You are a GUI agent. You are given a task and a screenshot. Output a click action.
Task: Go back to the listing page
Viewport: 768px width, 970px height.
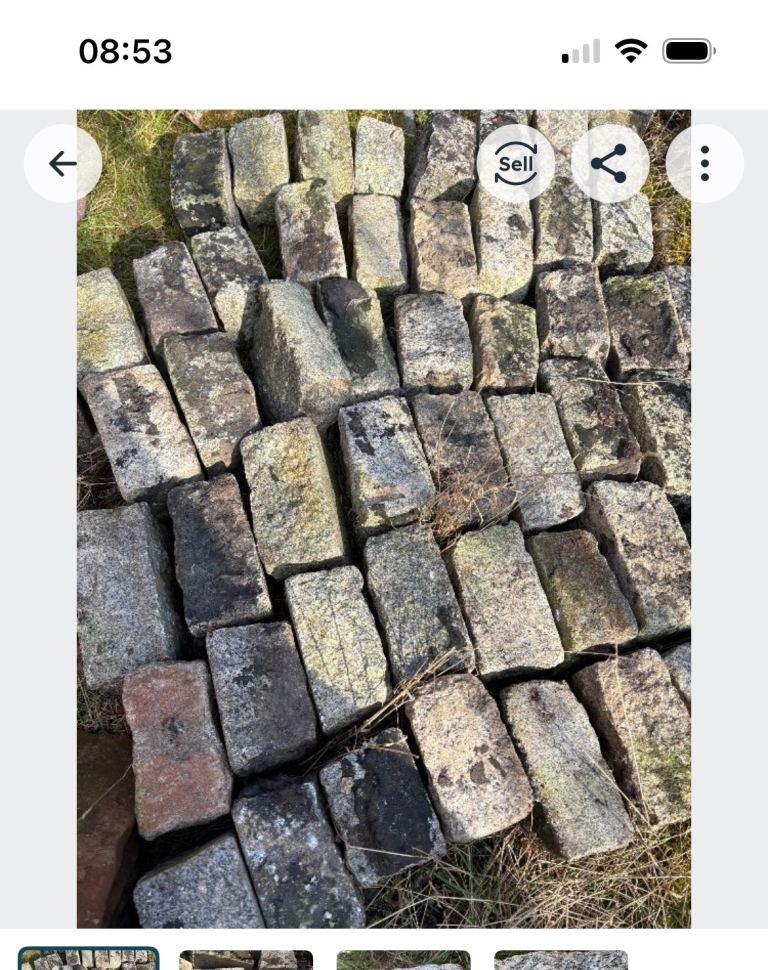(62, 163)
